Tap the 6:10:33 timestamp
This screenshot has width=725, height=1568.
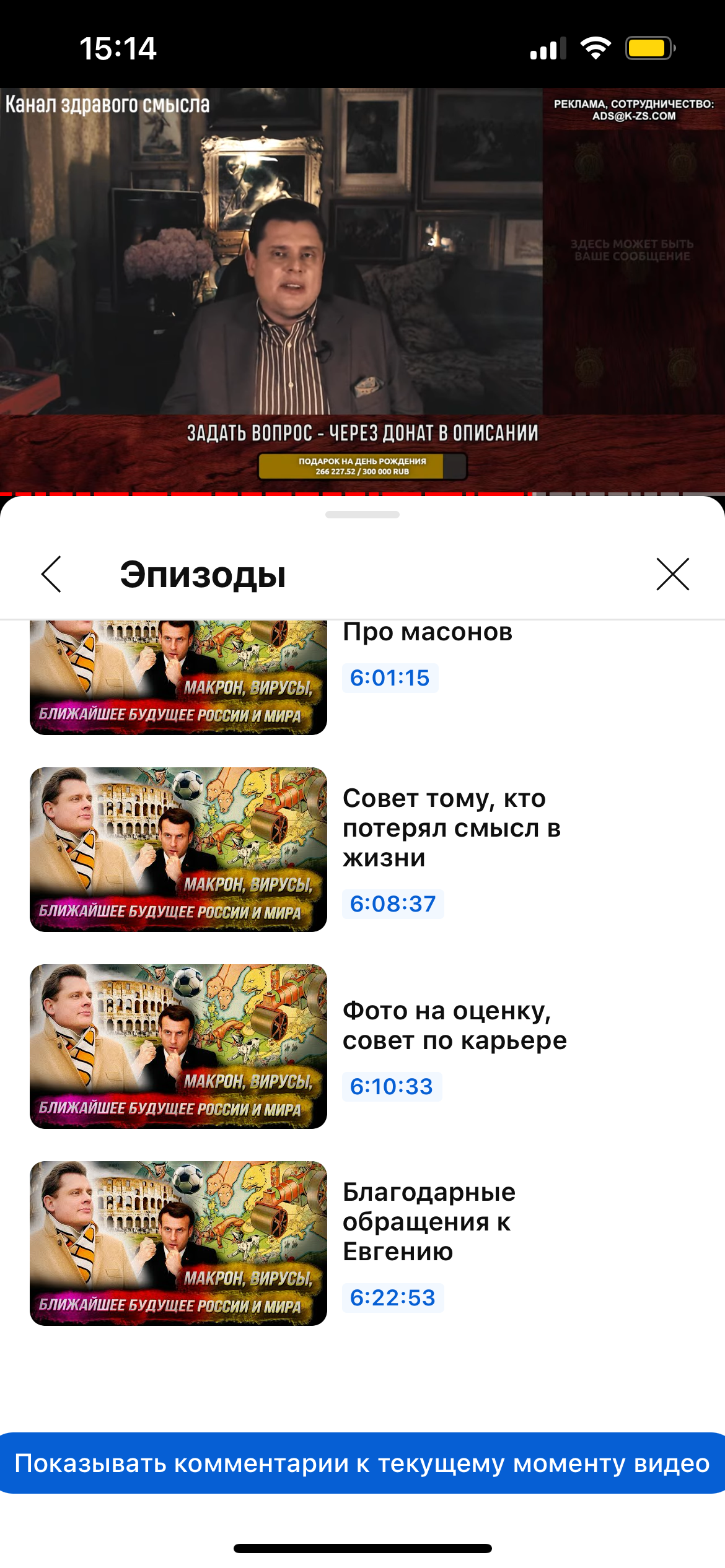(x=392, y=1087)
